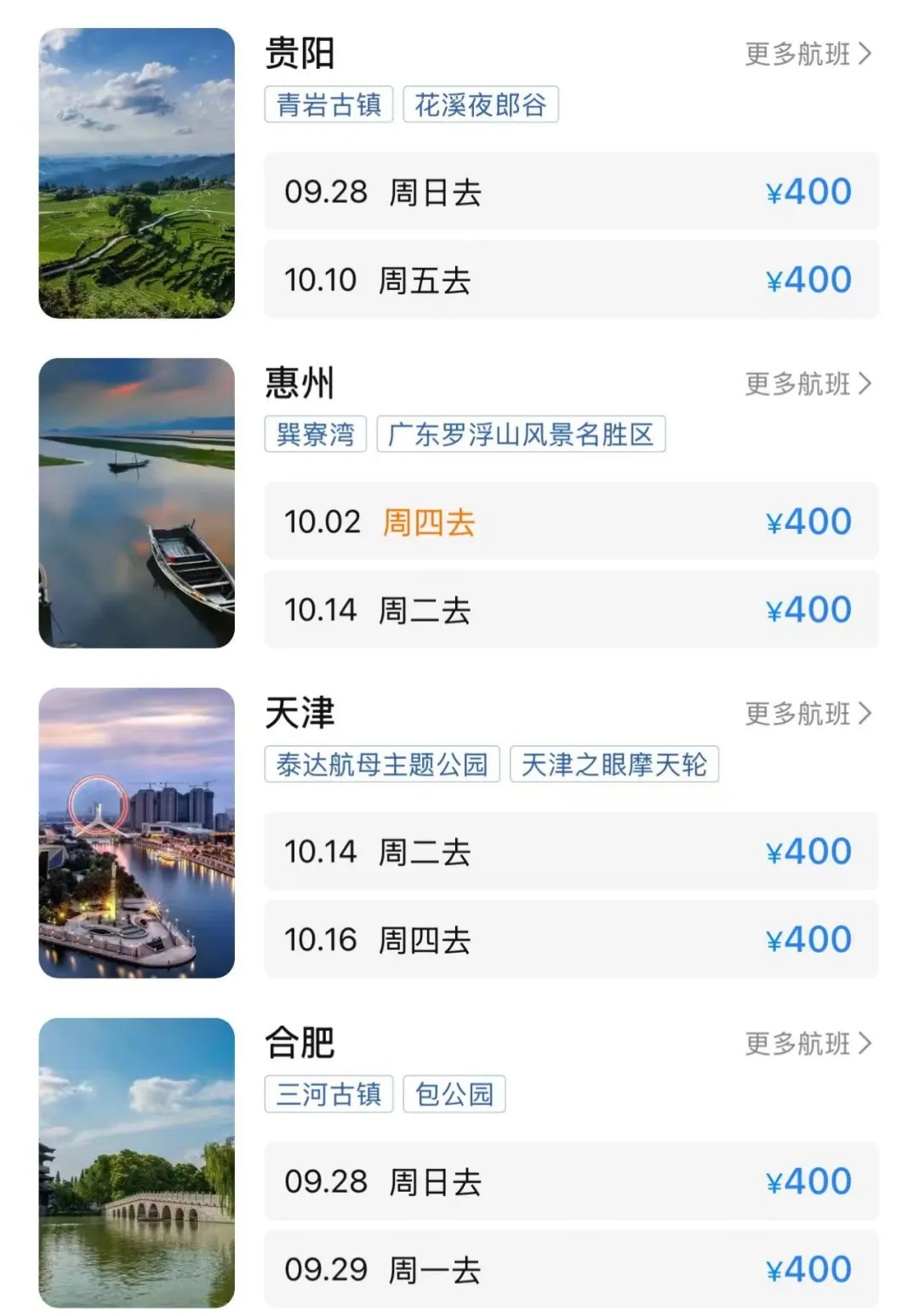919x1316 pixels.
Task: Tap the 广东罗浮山风景名胜区 tag
Action: pyautogui.click(x=520, y=435)
